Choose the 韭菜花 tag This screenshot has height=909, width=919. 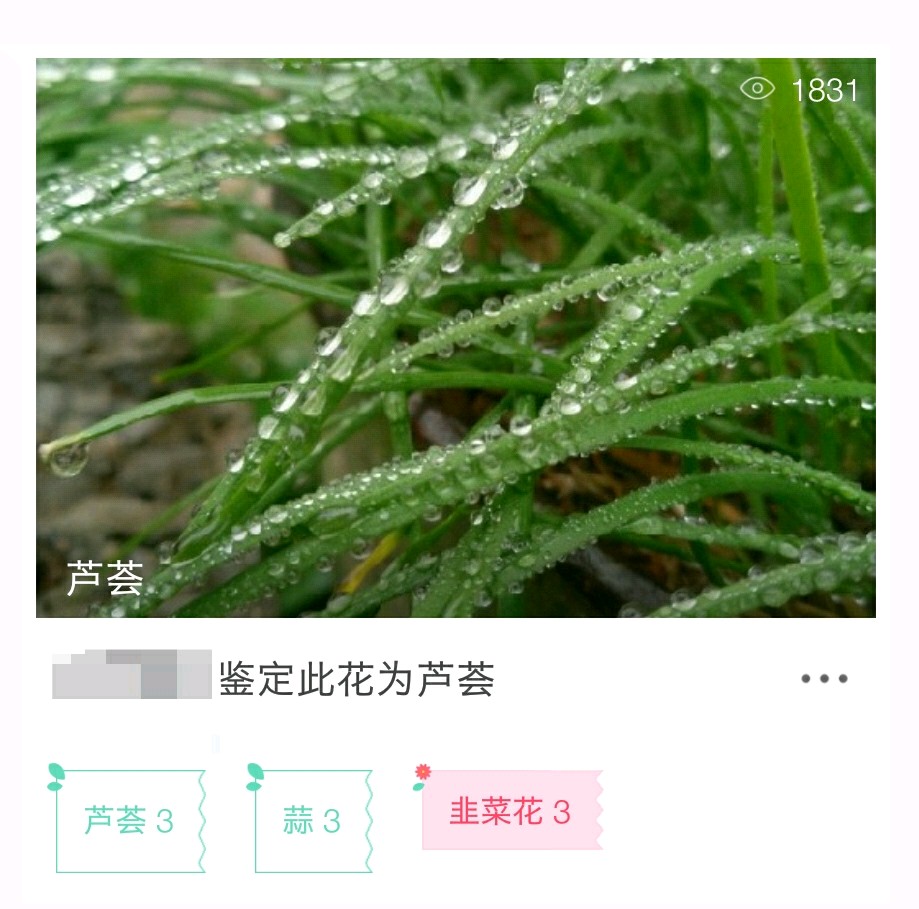[x=510, y=811]
